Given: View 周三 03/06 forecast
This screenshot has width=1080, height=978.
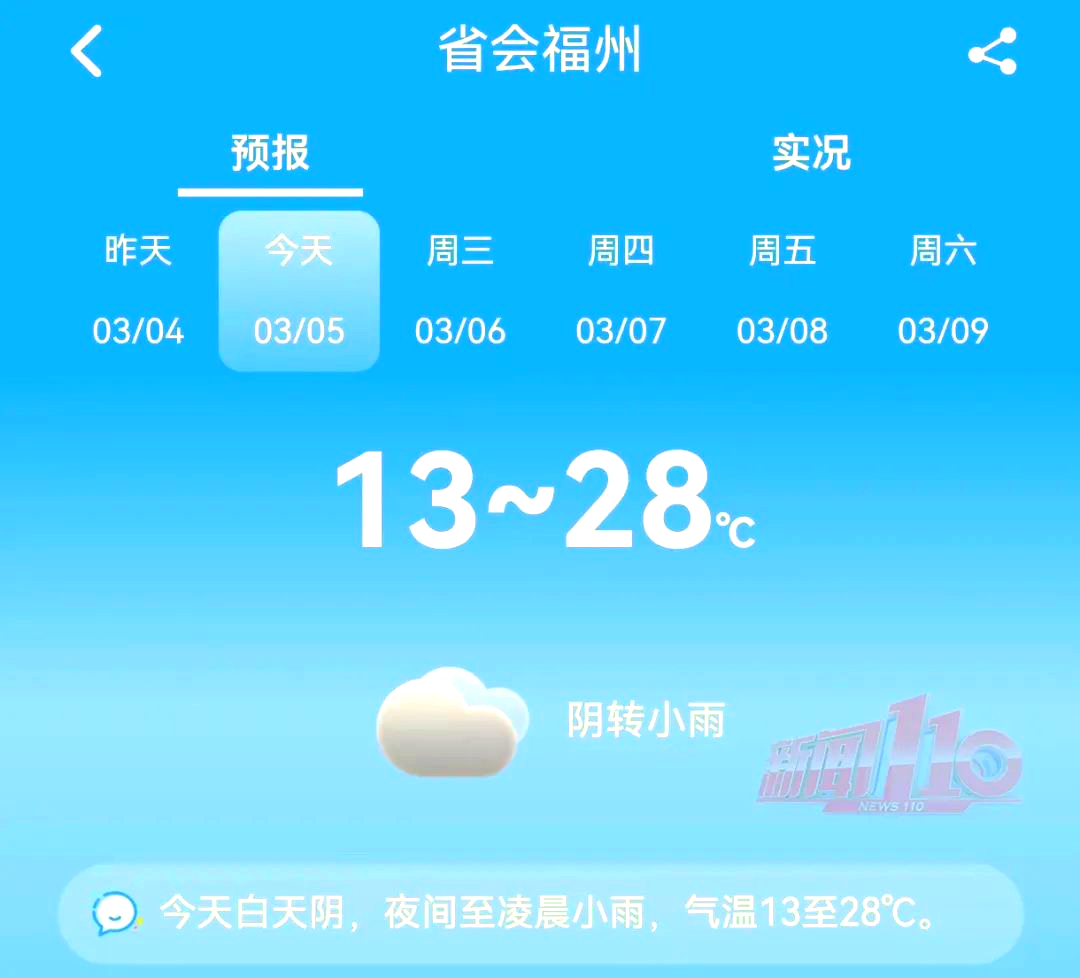Looking at the screenshot, I should pyautogui.click(x=460, y=290).
